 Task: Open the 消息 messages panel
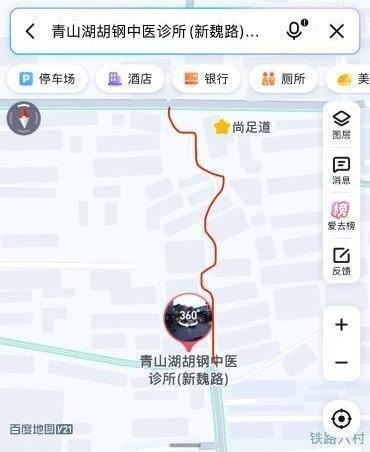341,171
